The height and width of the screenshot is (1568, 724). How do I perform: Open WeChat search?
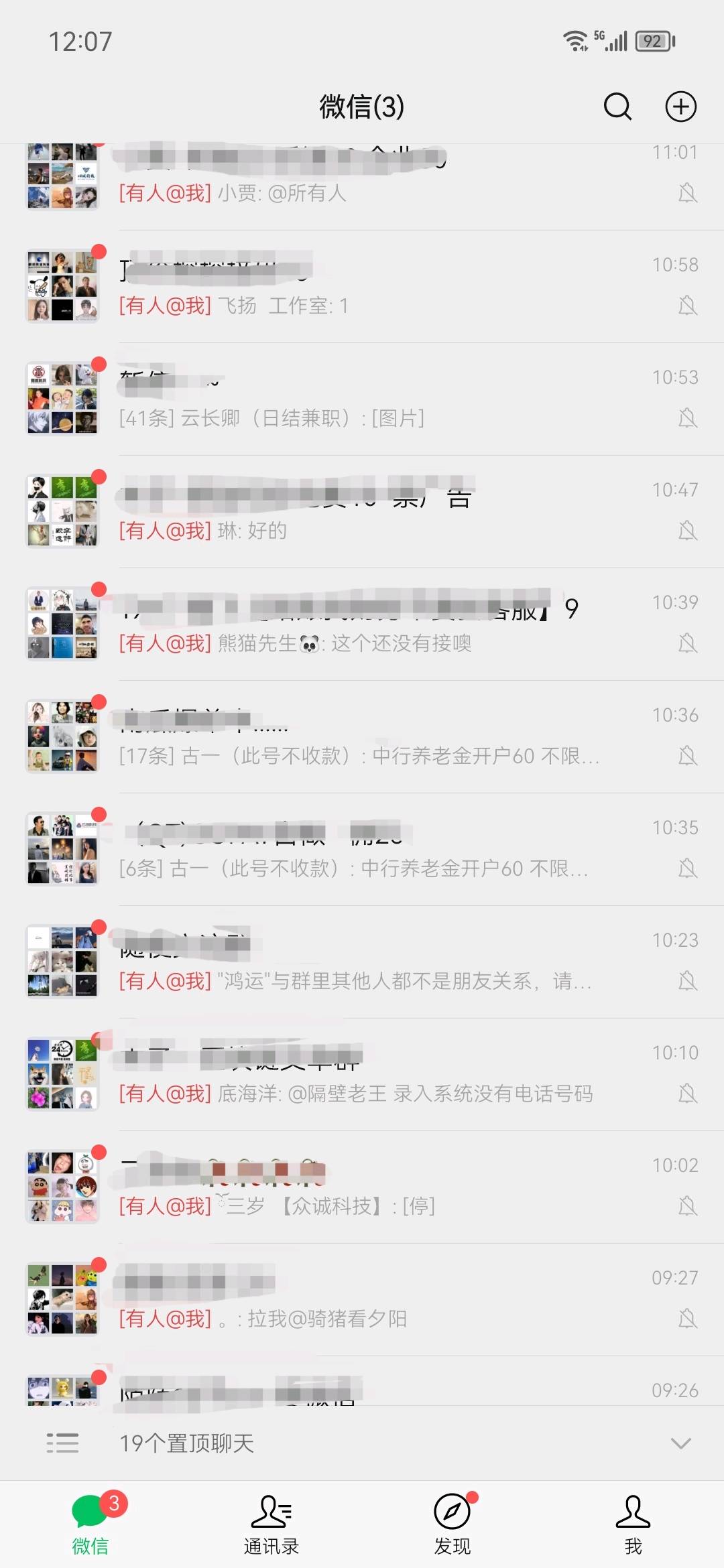[x=617, y=107]
